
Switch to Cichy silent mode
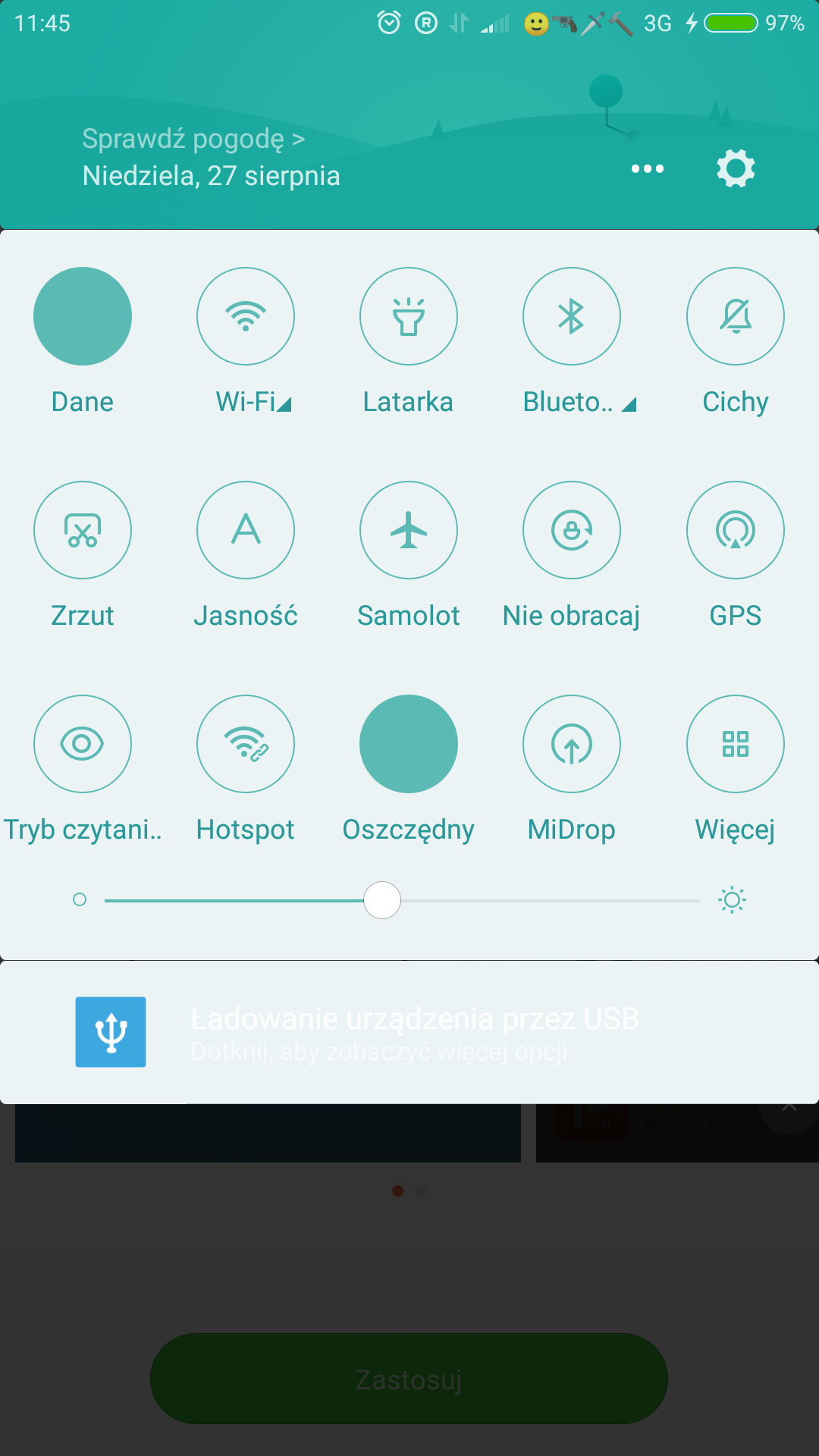click(x=736, y=316)
